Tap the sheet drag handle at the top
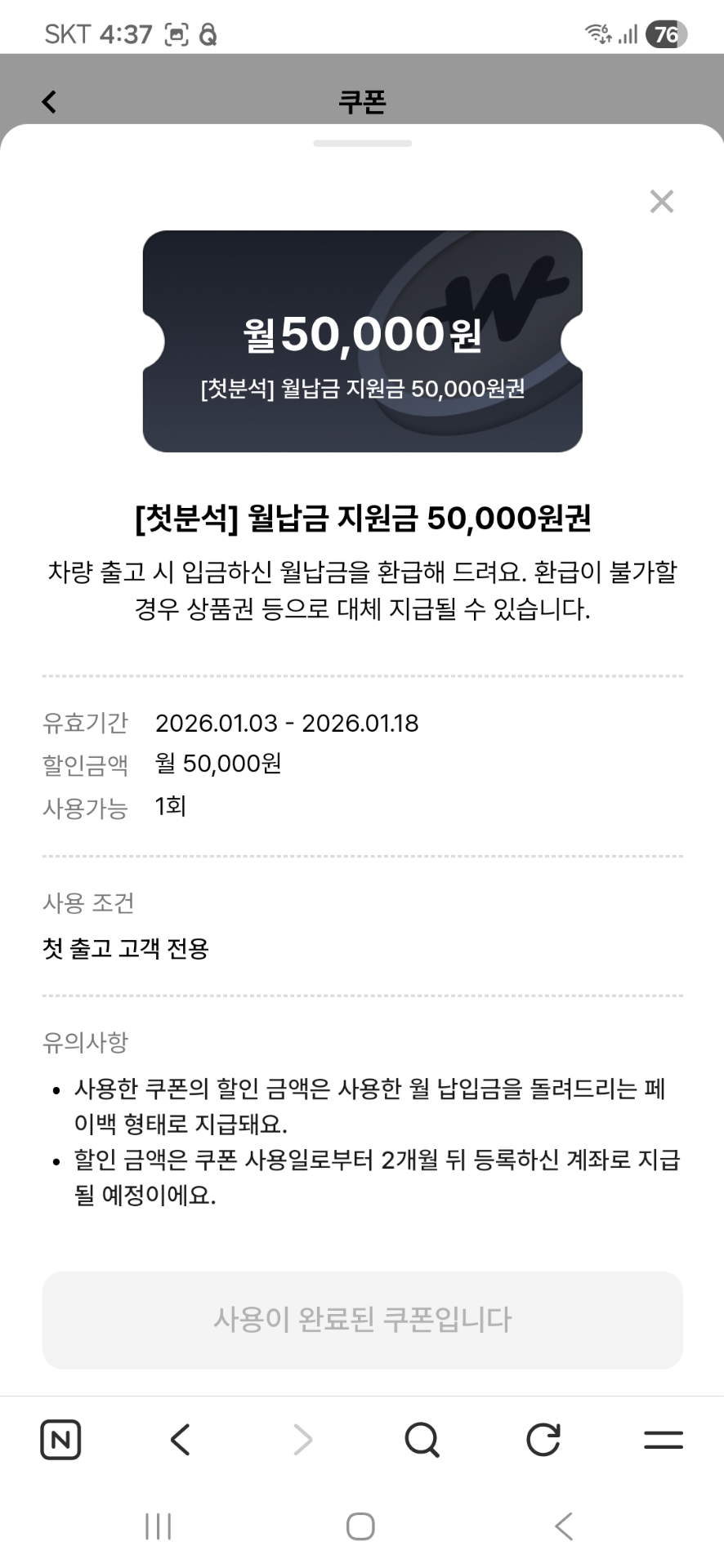Image resolution: width=724 pixels, height=1568 pixels. click(362, 144)
